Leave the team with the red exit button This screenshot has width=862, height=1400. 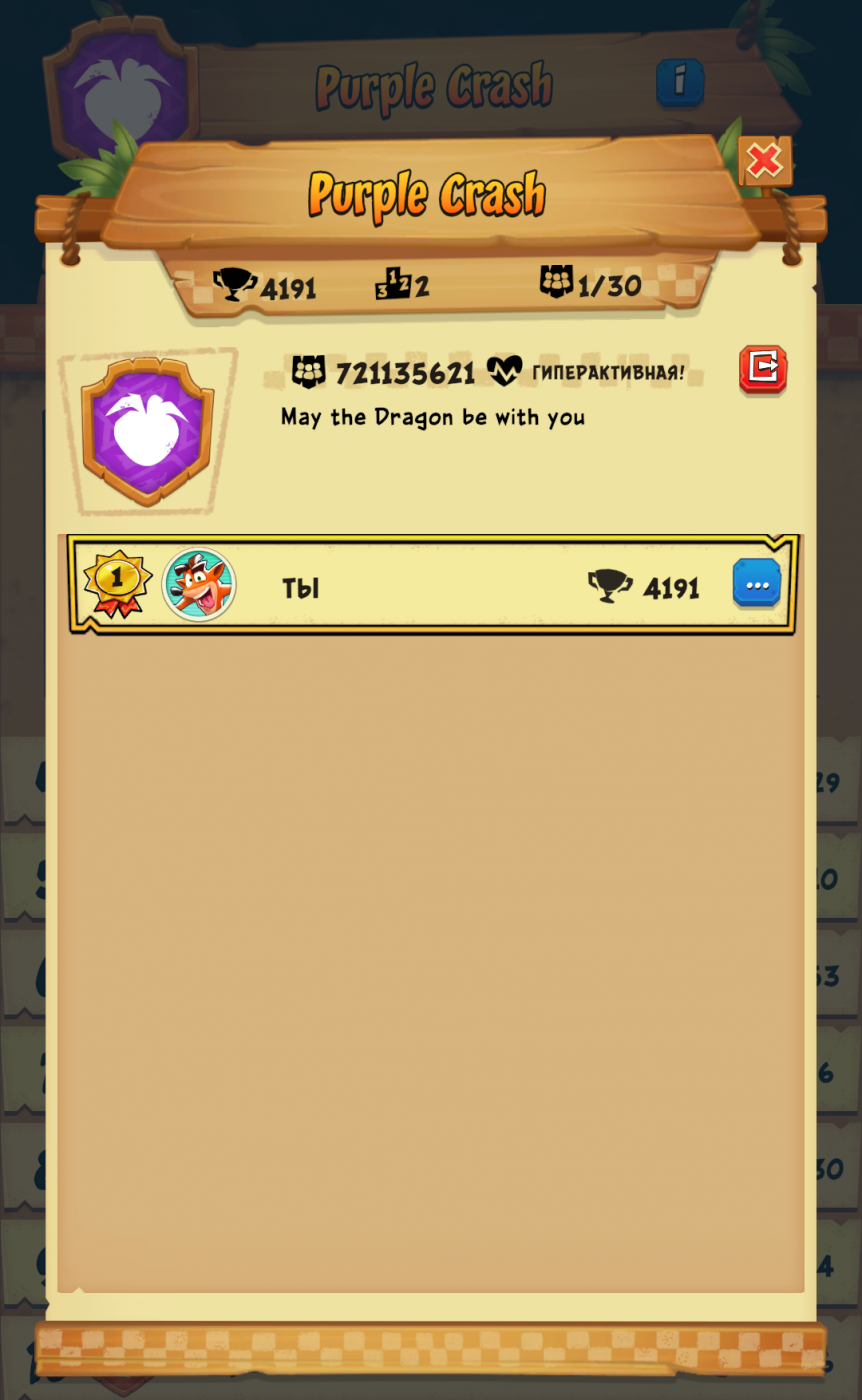click(763, 368)
